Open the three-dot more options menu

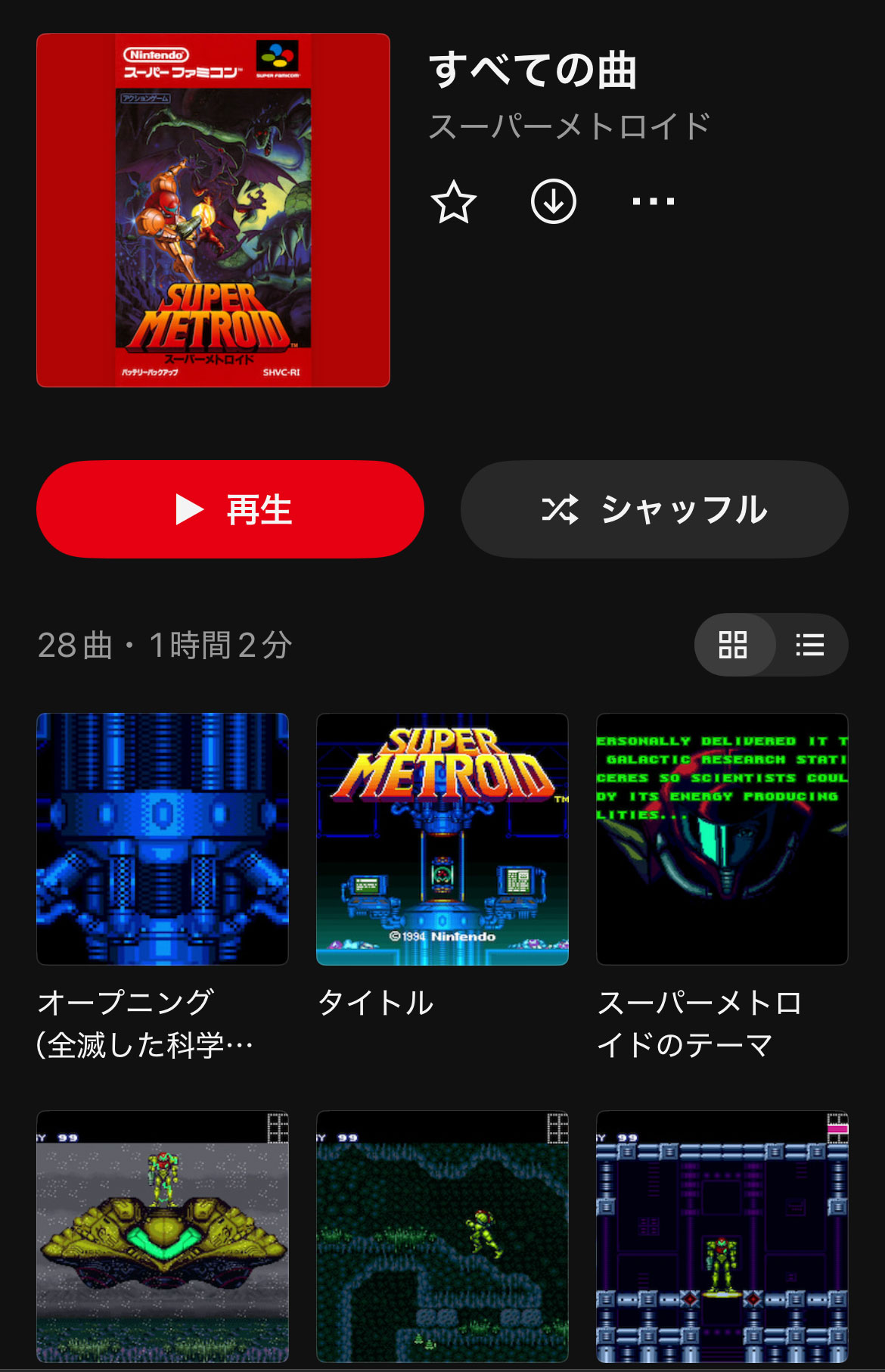[x=653, y=202]
